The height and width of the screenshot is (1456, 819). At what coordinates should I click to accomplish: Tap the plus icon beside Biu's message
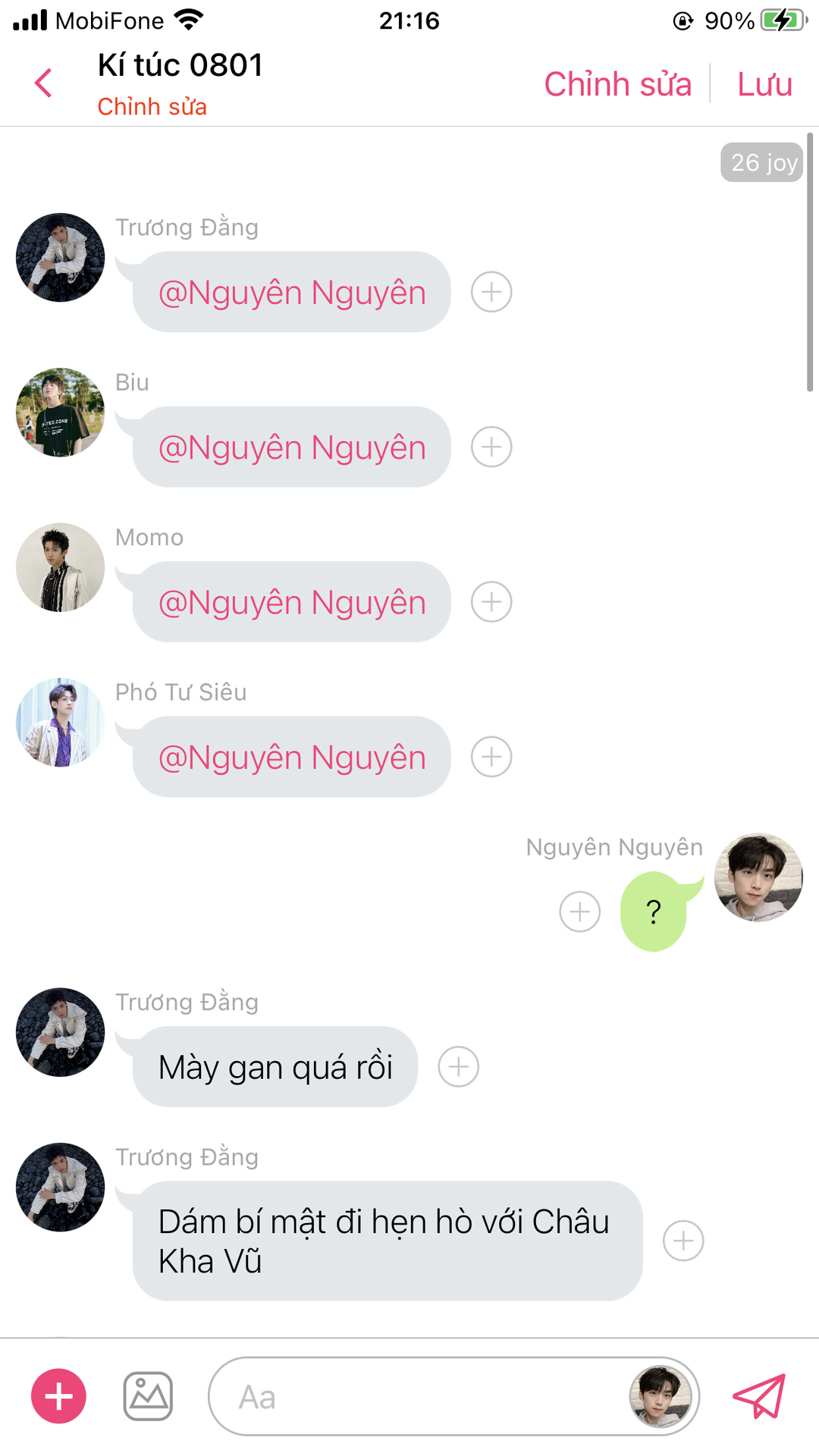[491, 447]
